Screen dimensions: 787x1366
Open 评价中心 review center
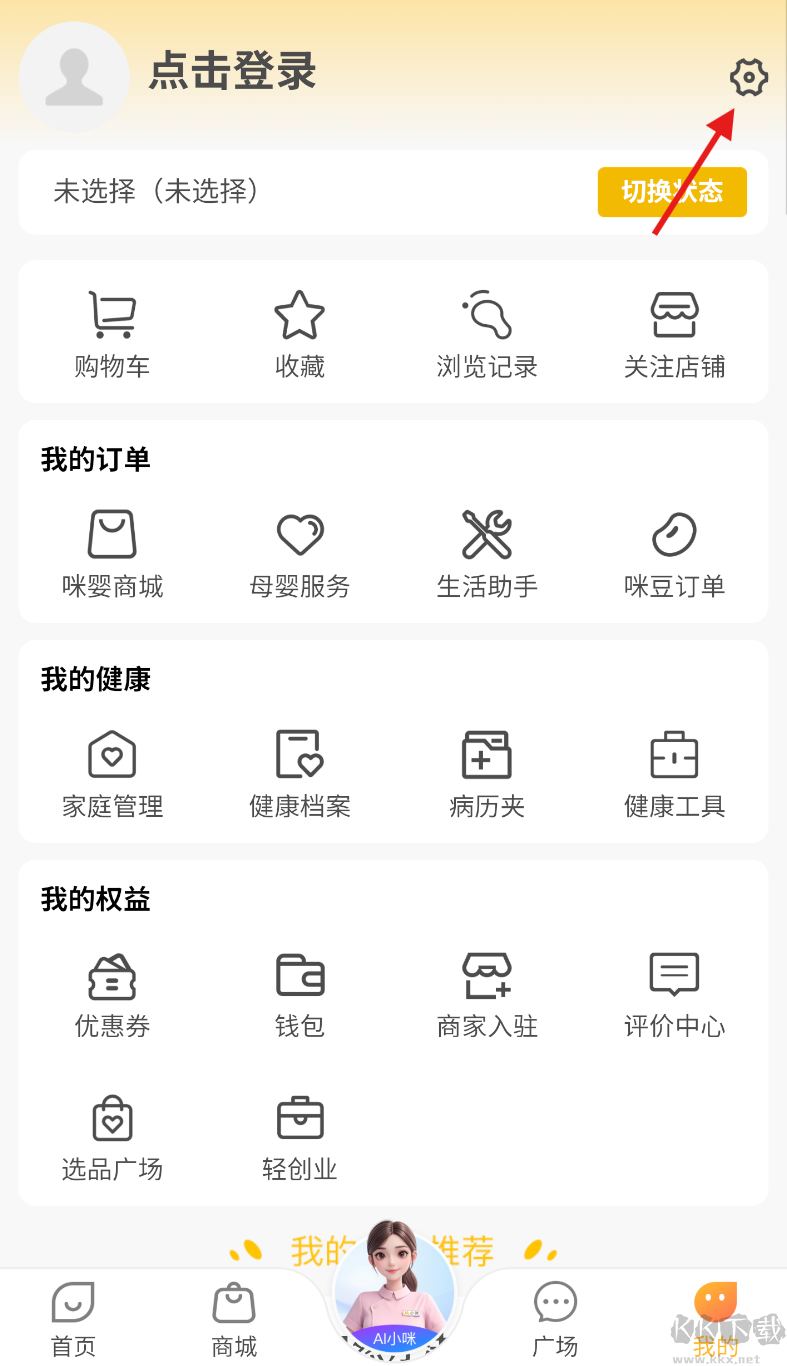point(675,975)
